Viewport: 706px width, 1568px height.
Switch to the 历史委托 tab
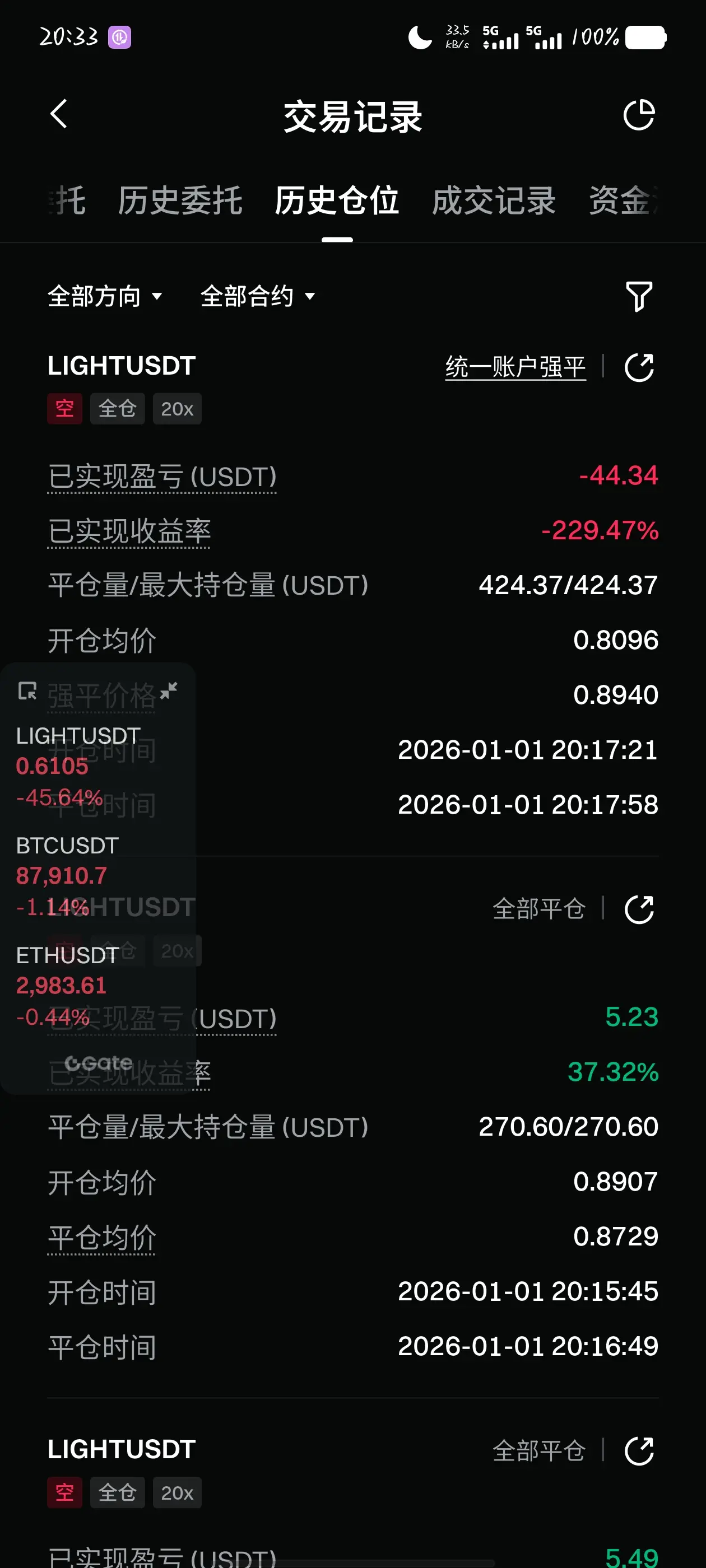[180, 200]
